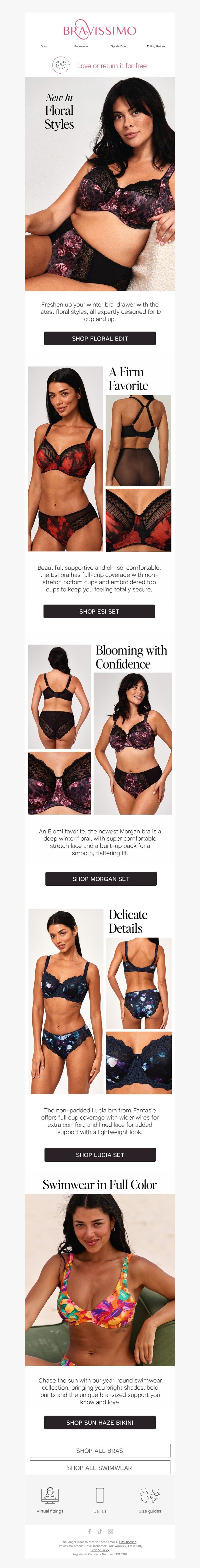Read the Privacy Policy
This screenshot has width=200, height=1568.
coord(100,1550)
